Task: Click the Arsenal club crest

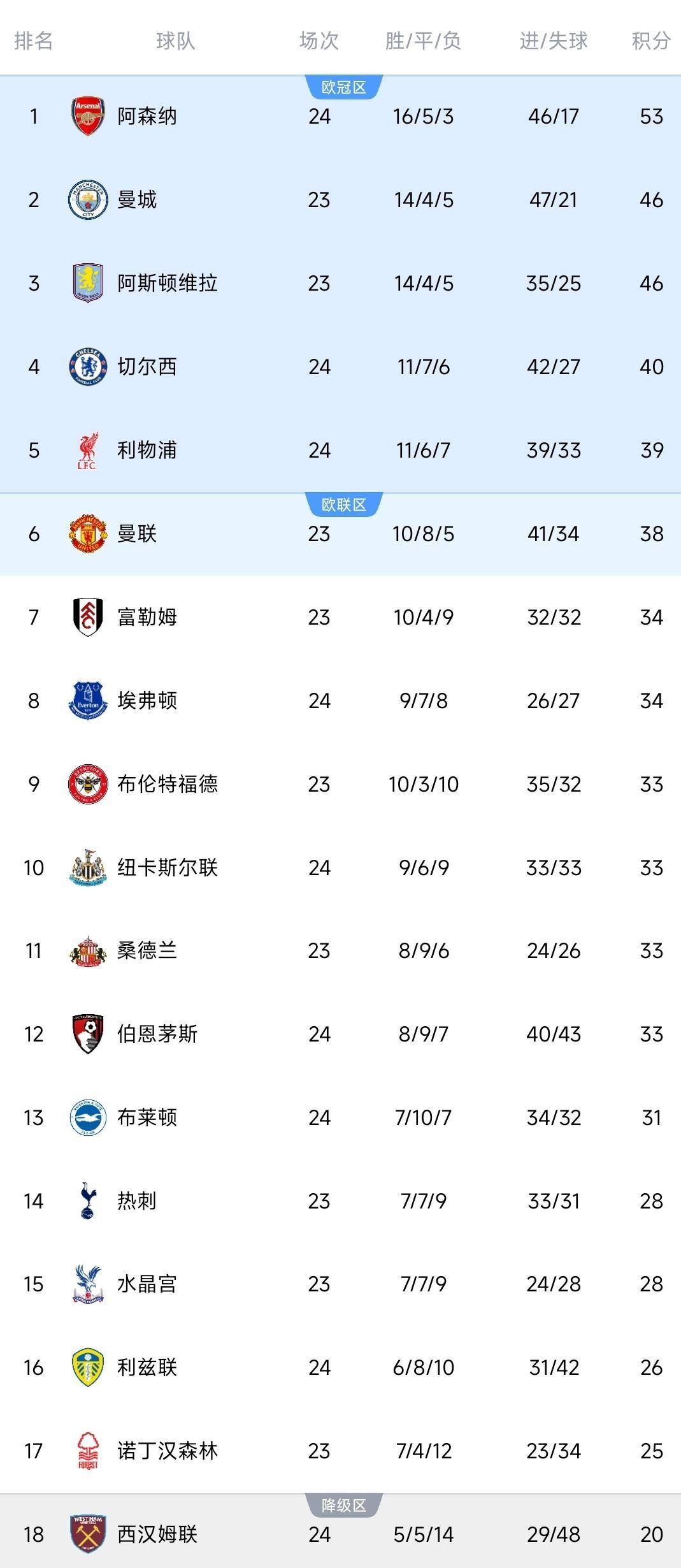Action: (88, 117)
